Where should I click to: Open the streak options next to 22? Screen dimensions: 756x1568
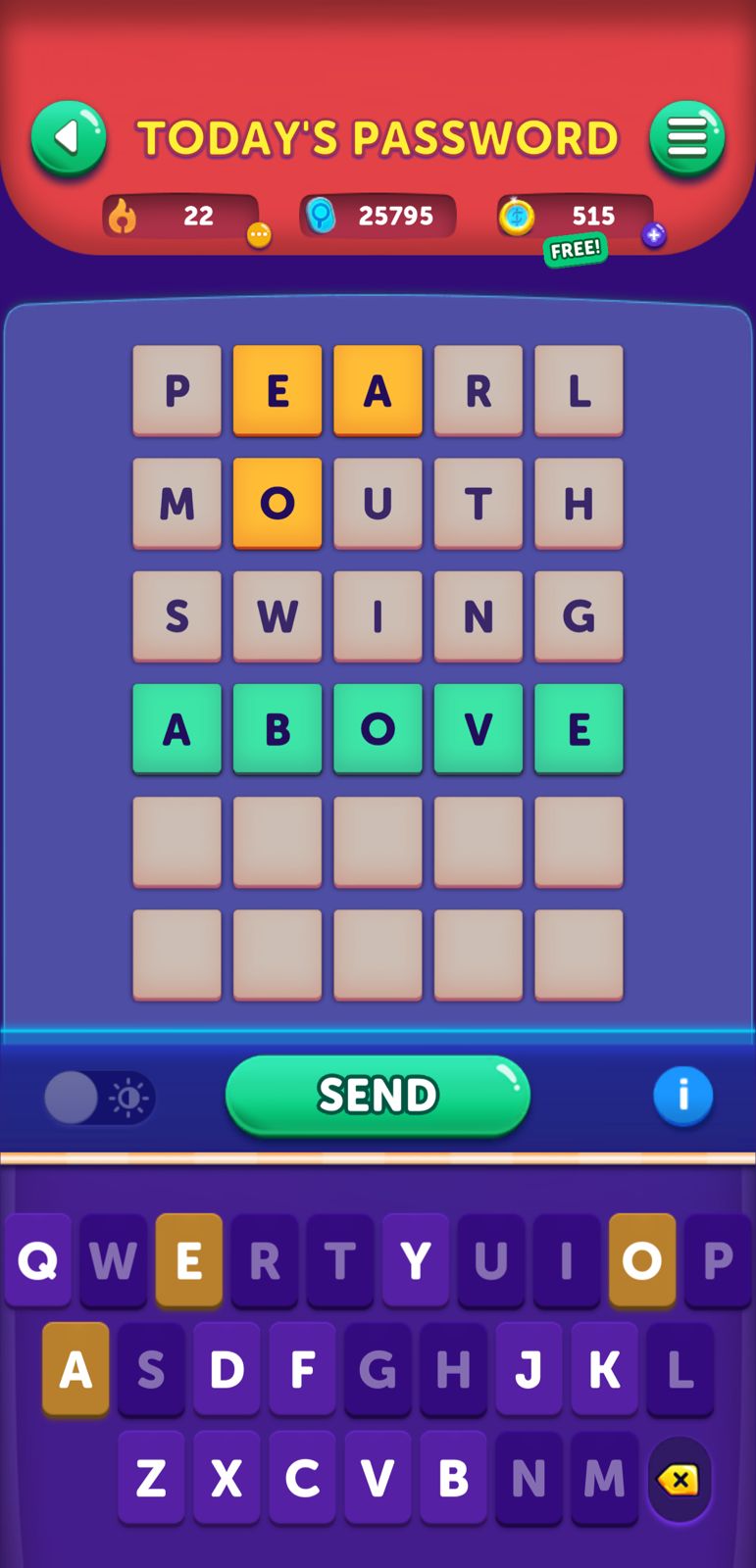[259, 235]
